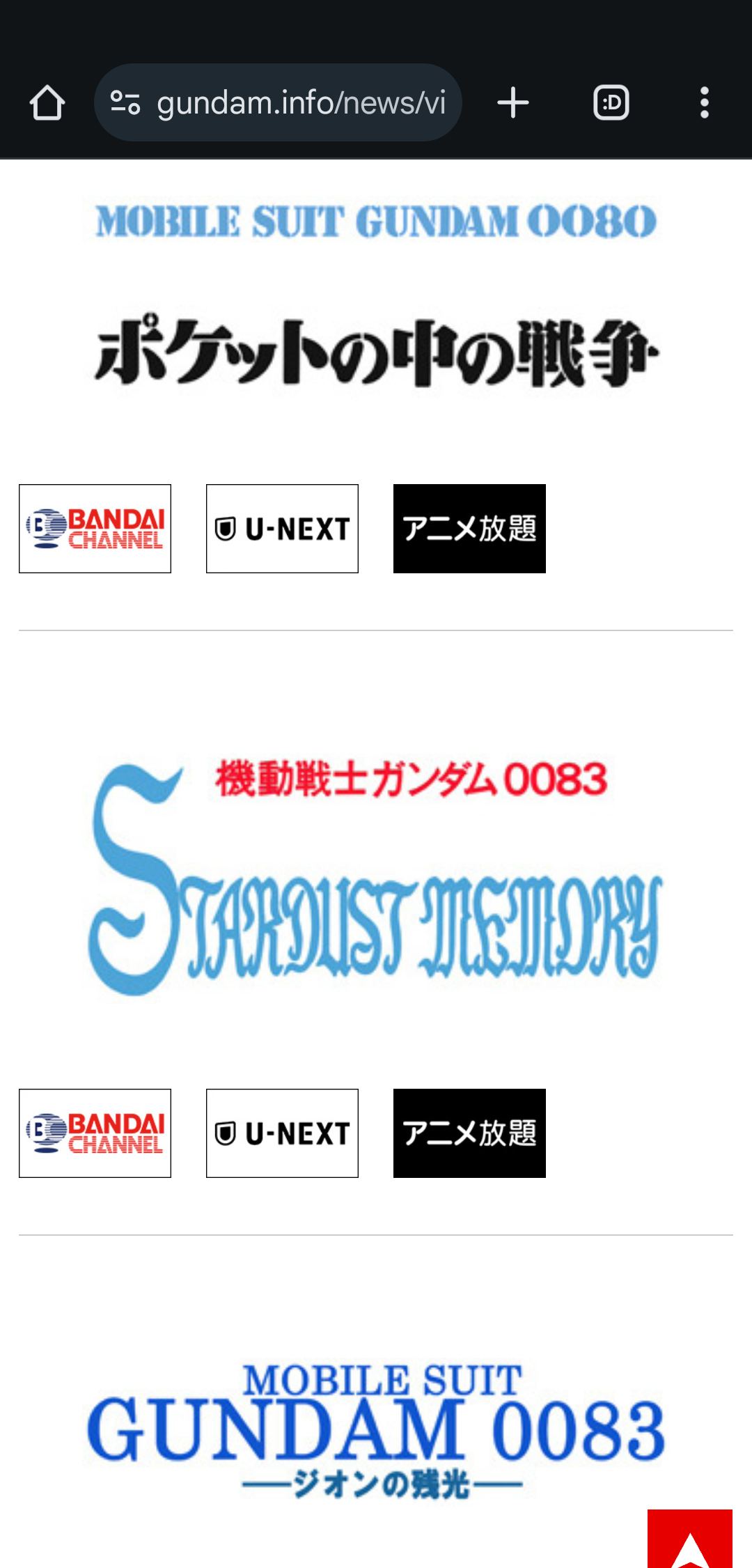752x1568 pixels.
Task: Open the tab switcher
Action: point(611,102)
